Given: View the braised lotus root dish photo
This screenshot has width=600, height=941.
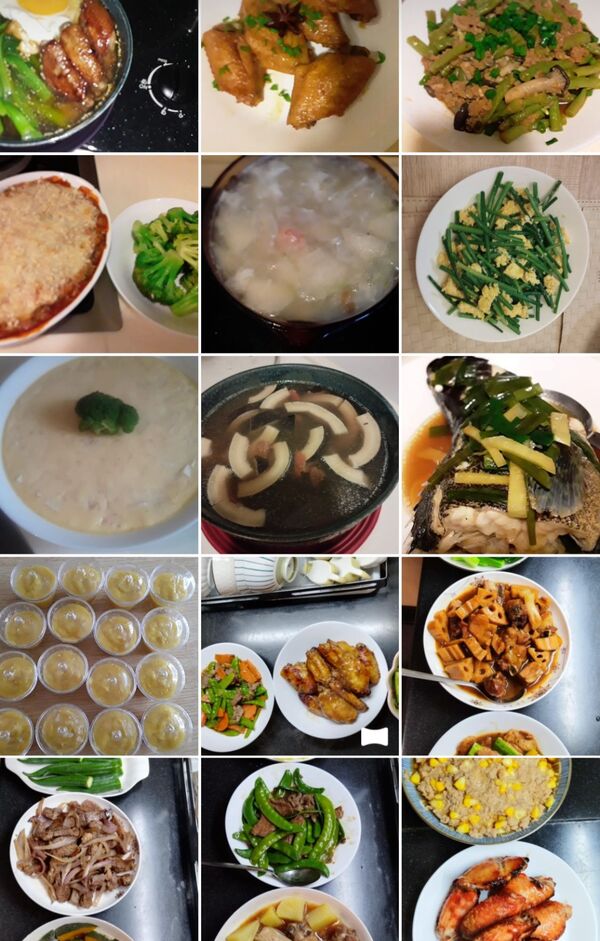Looking at the screenshot, I should [x=500, y=655].
